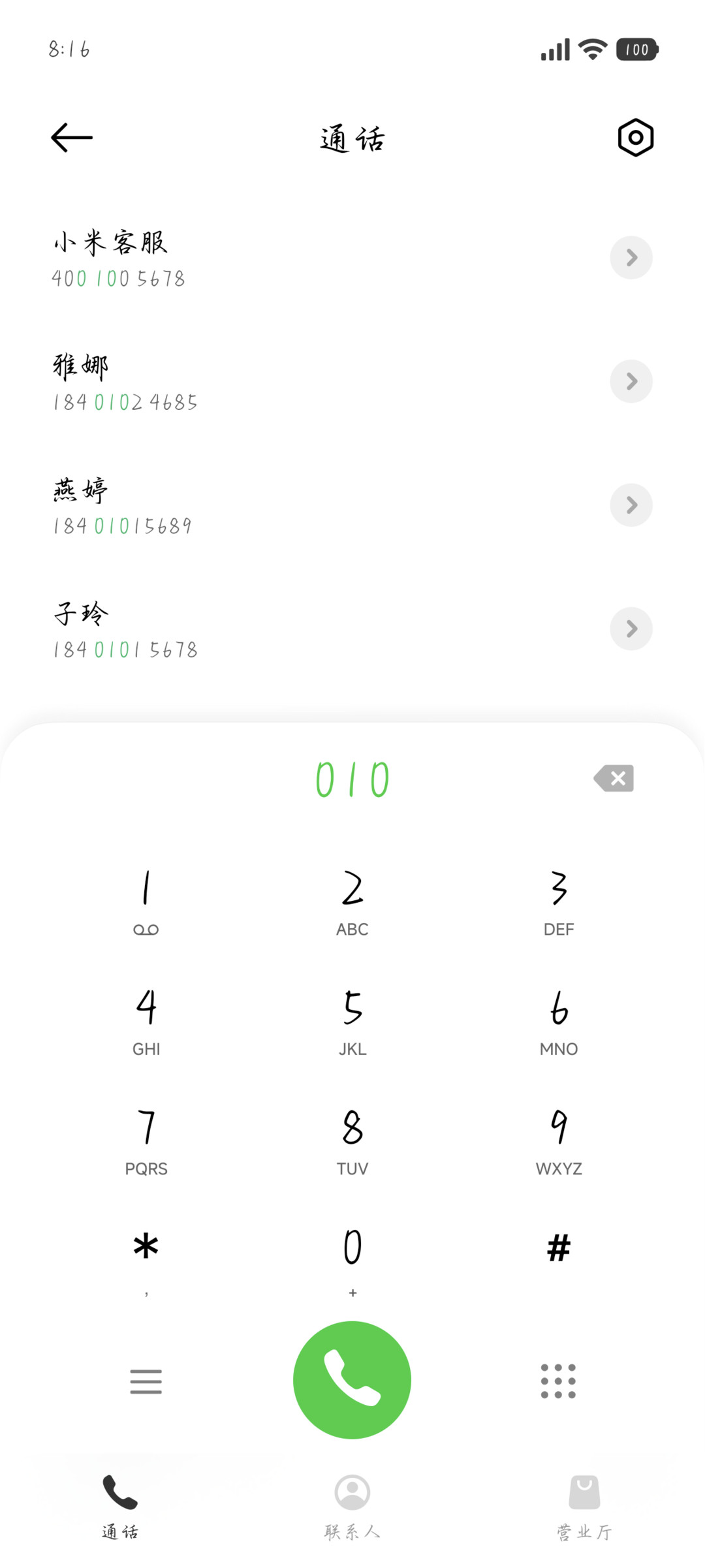705x1568 pixels.
Task: Open details chevron for 燕婷
Action: pyautogui.click(x=631, y=505)
